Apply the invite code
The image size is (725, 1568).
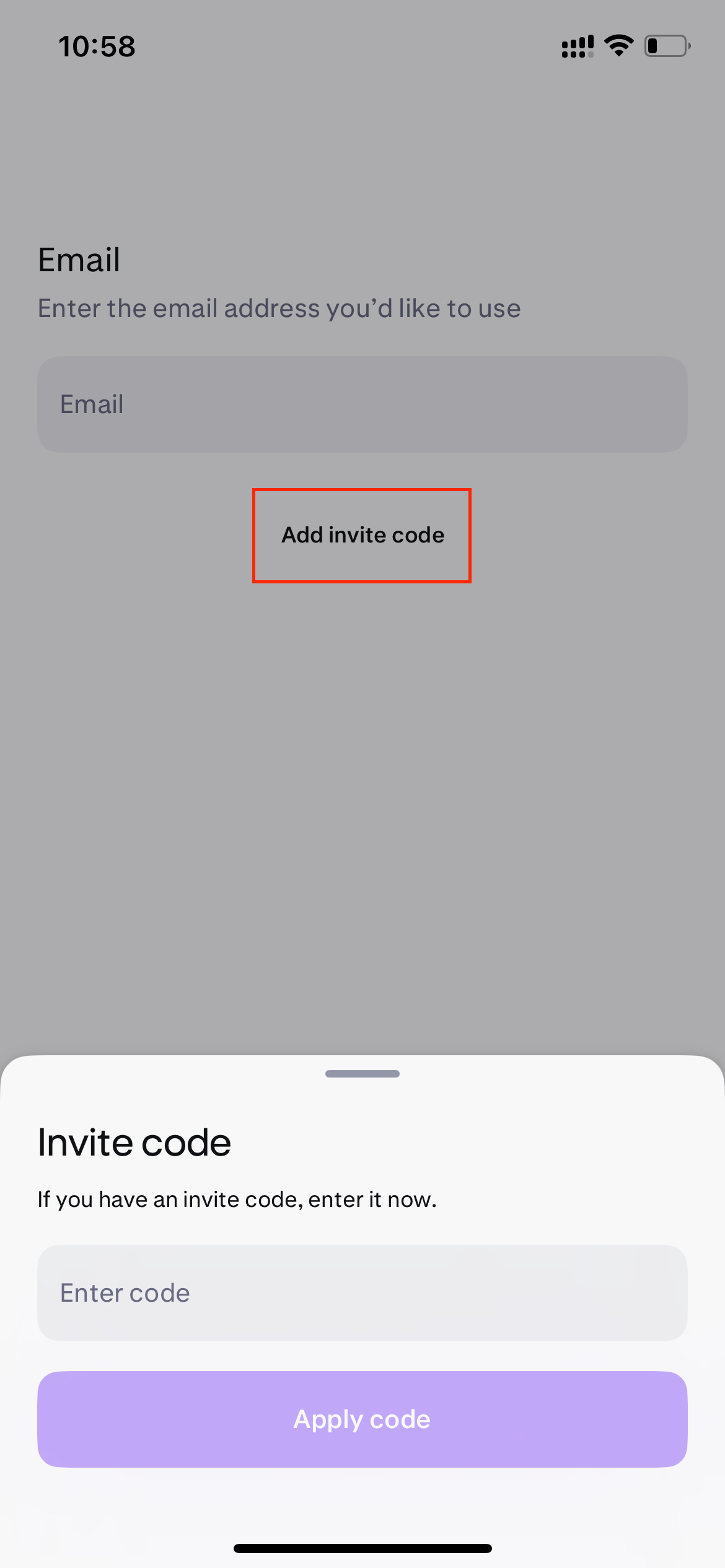click(x=362, y=1419)
